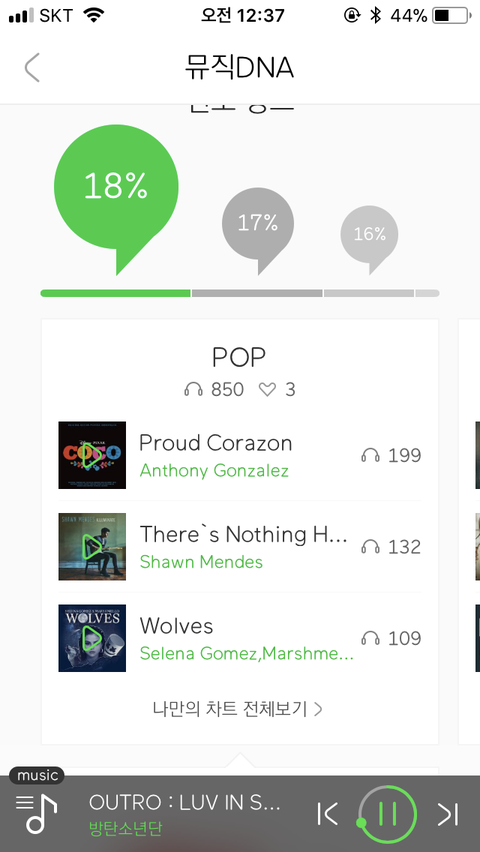
Task: Play Wolves from its album cover
Action: pos(92,638)
